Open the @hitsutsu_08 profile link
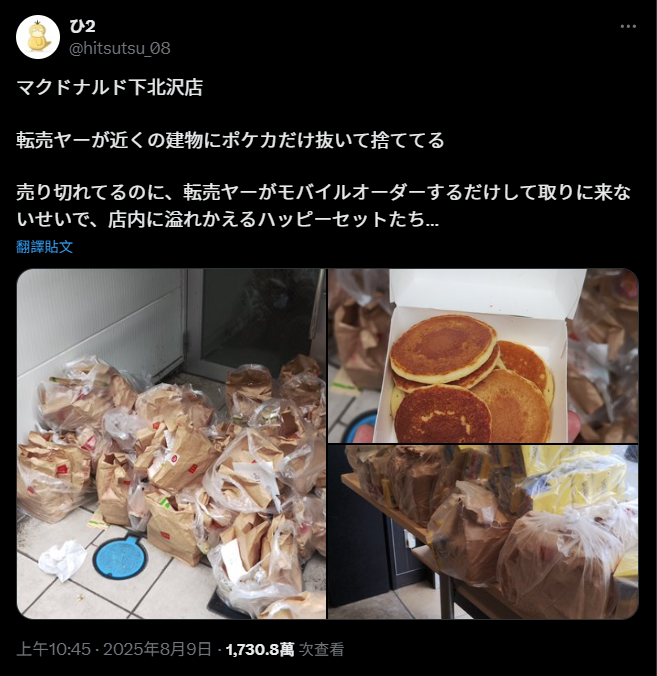 pyautogui.click(x=120, y=48)
